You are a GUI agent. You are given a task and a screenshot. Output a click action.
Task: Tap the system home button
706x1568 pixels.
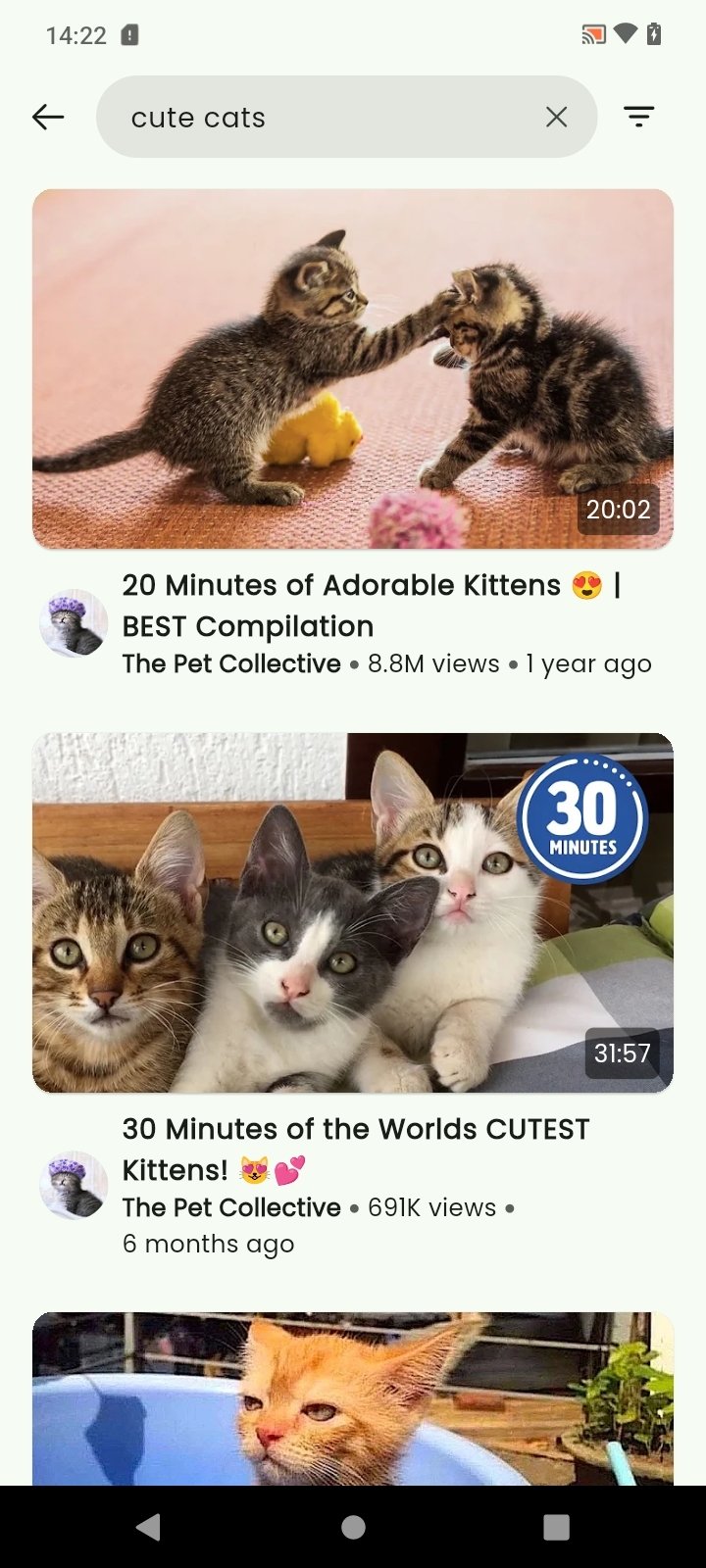[x=353, y=1527]
